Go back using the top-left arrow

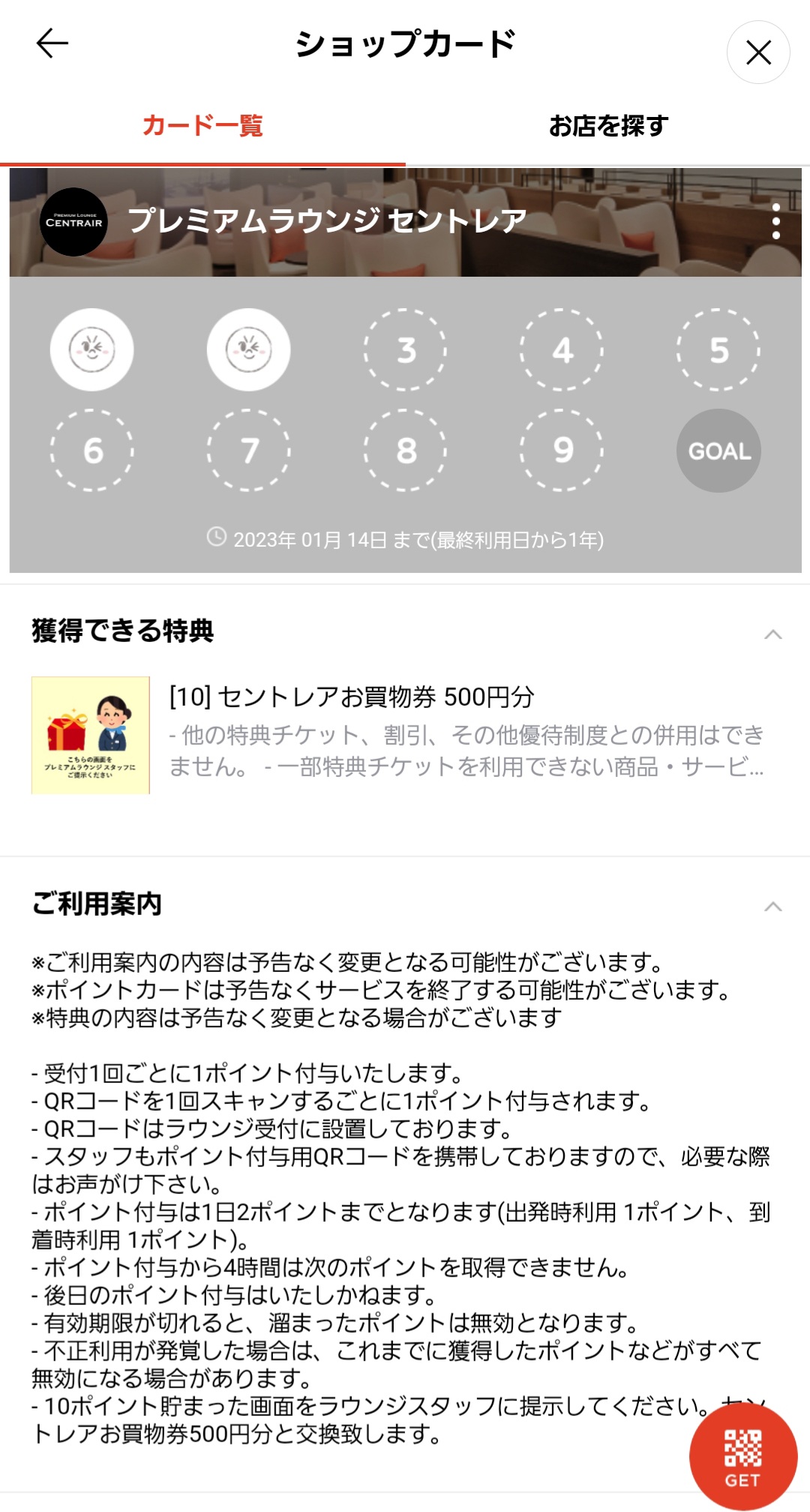(x=52, y=43)
